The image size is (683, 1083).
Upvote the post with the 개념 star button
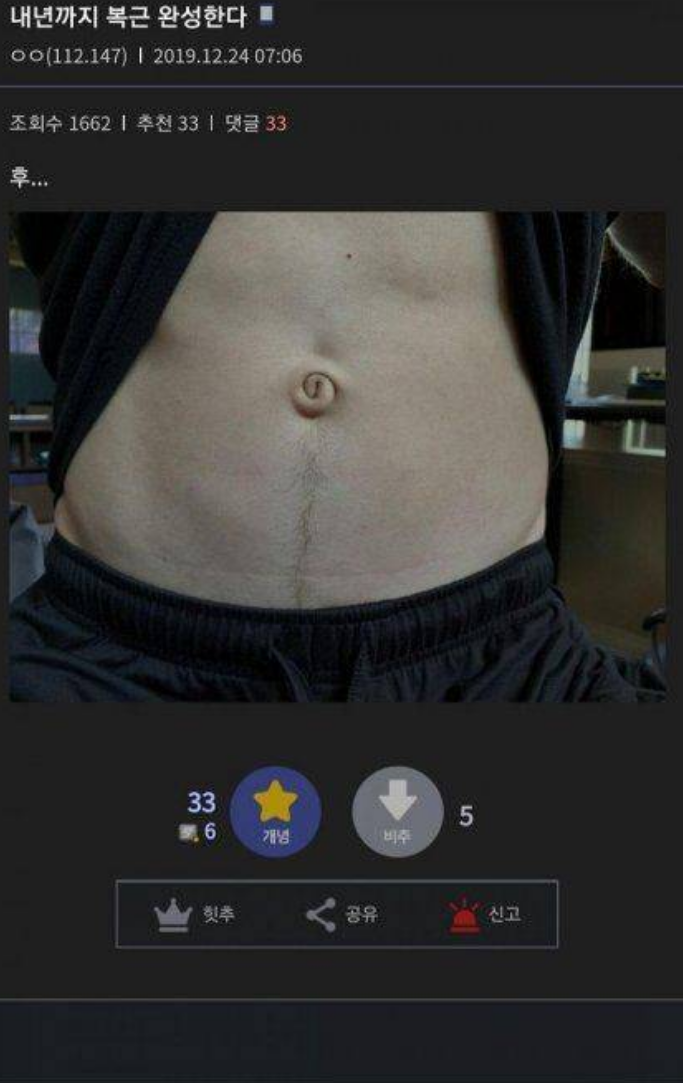coord(275,812)
